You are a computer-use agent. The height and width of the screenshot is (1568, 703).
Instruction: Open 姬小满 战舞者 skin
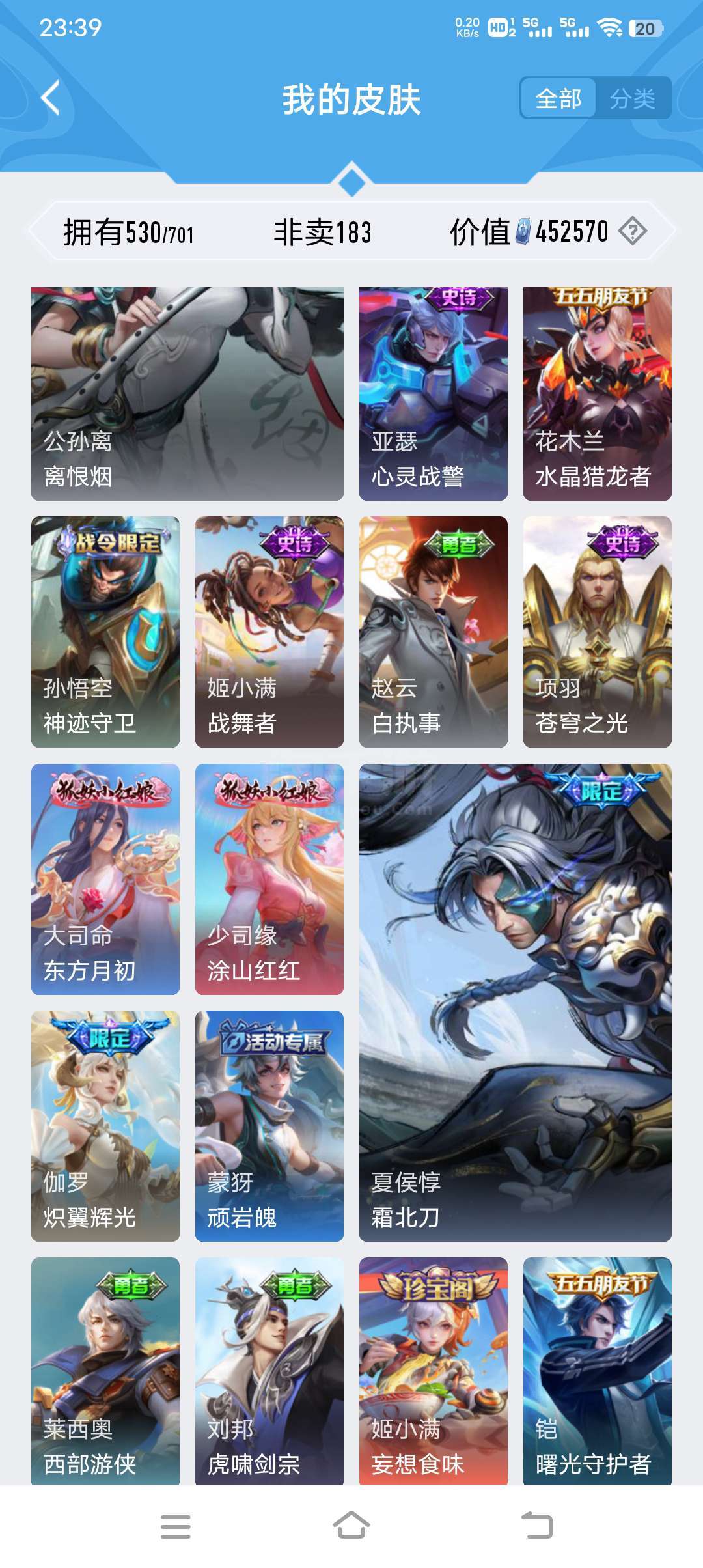269,631
